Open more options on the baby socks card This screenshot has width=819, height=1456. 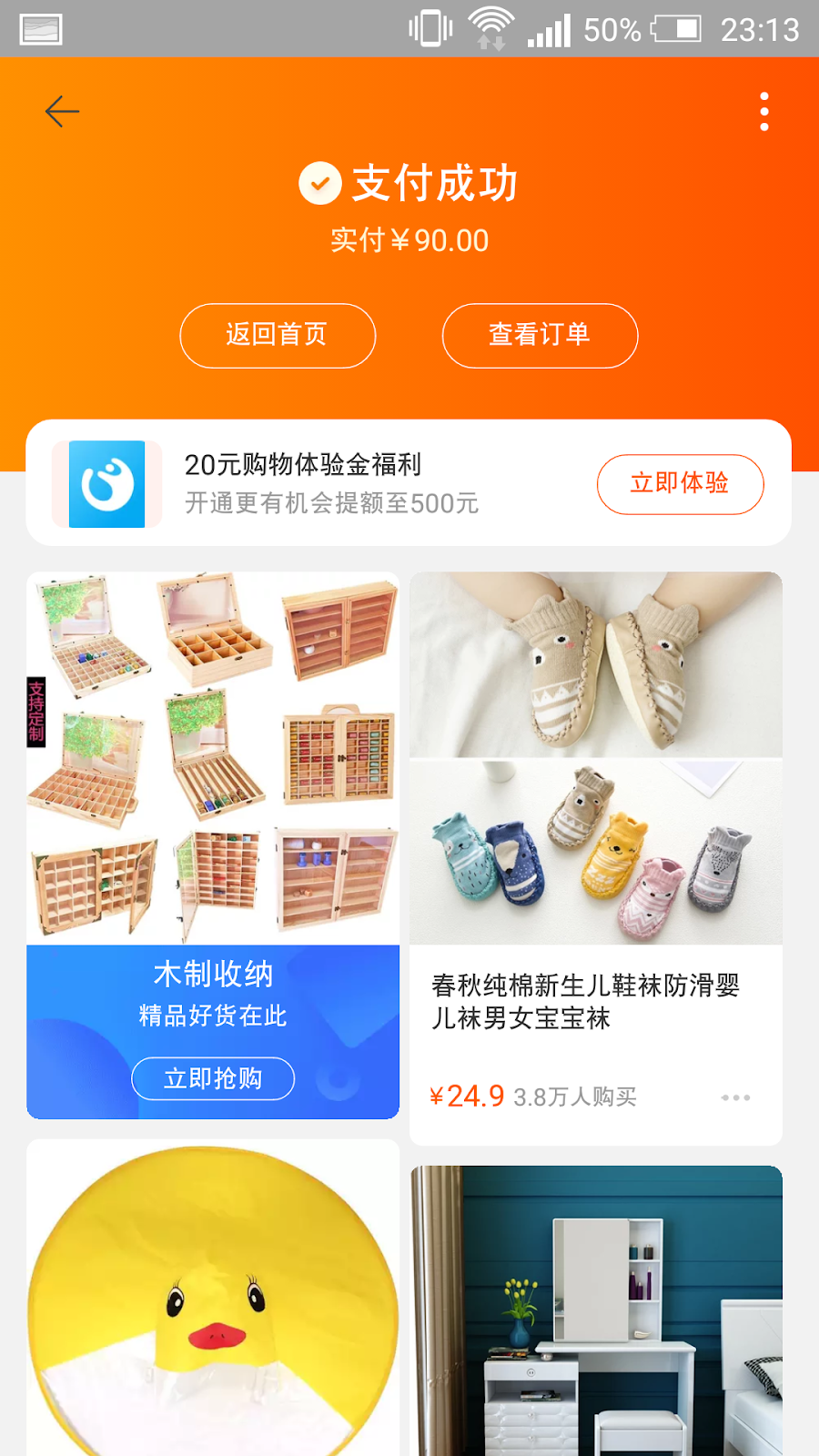coord(735,1097)
